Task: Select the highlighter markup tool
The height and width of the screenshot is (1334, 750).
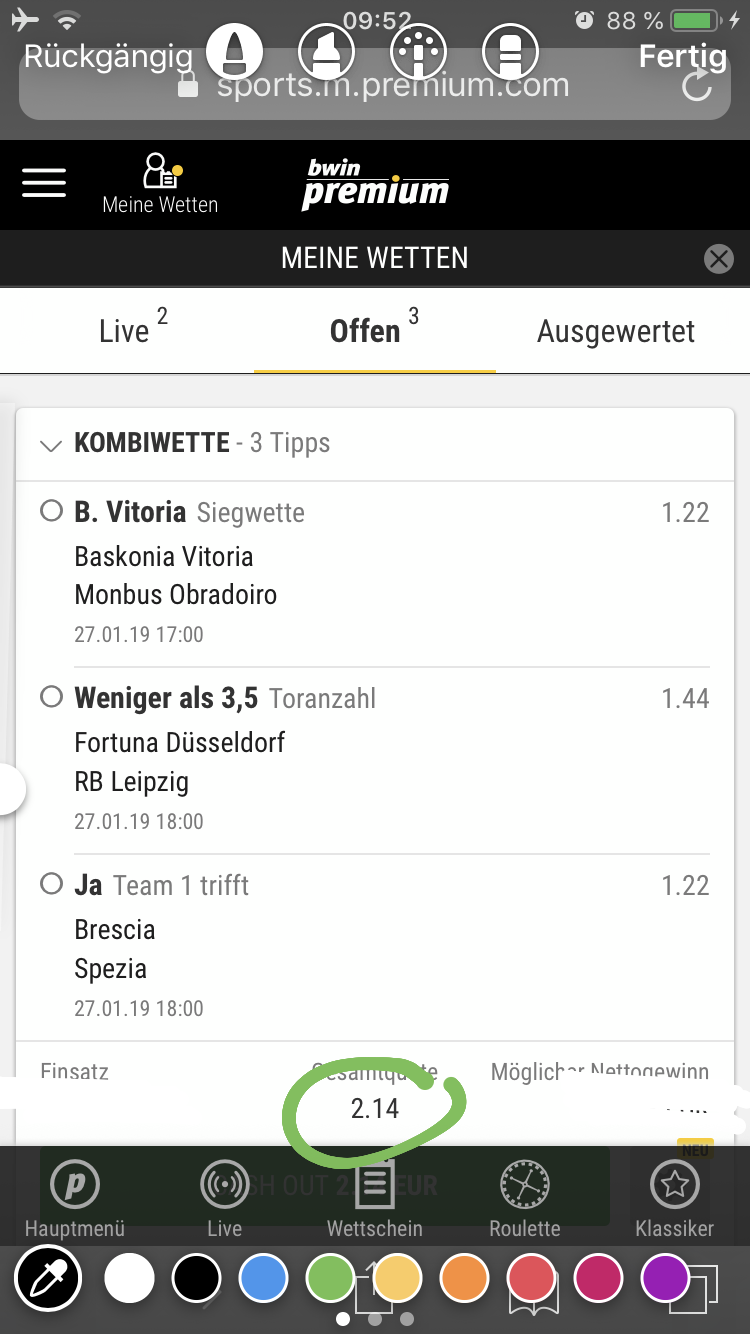Action: pyautogui.click(x=328, y=50)
